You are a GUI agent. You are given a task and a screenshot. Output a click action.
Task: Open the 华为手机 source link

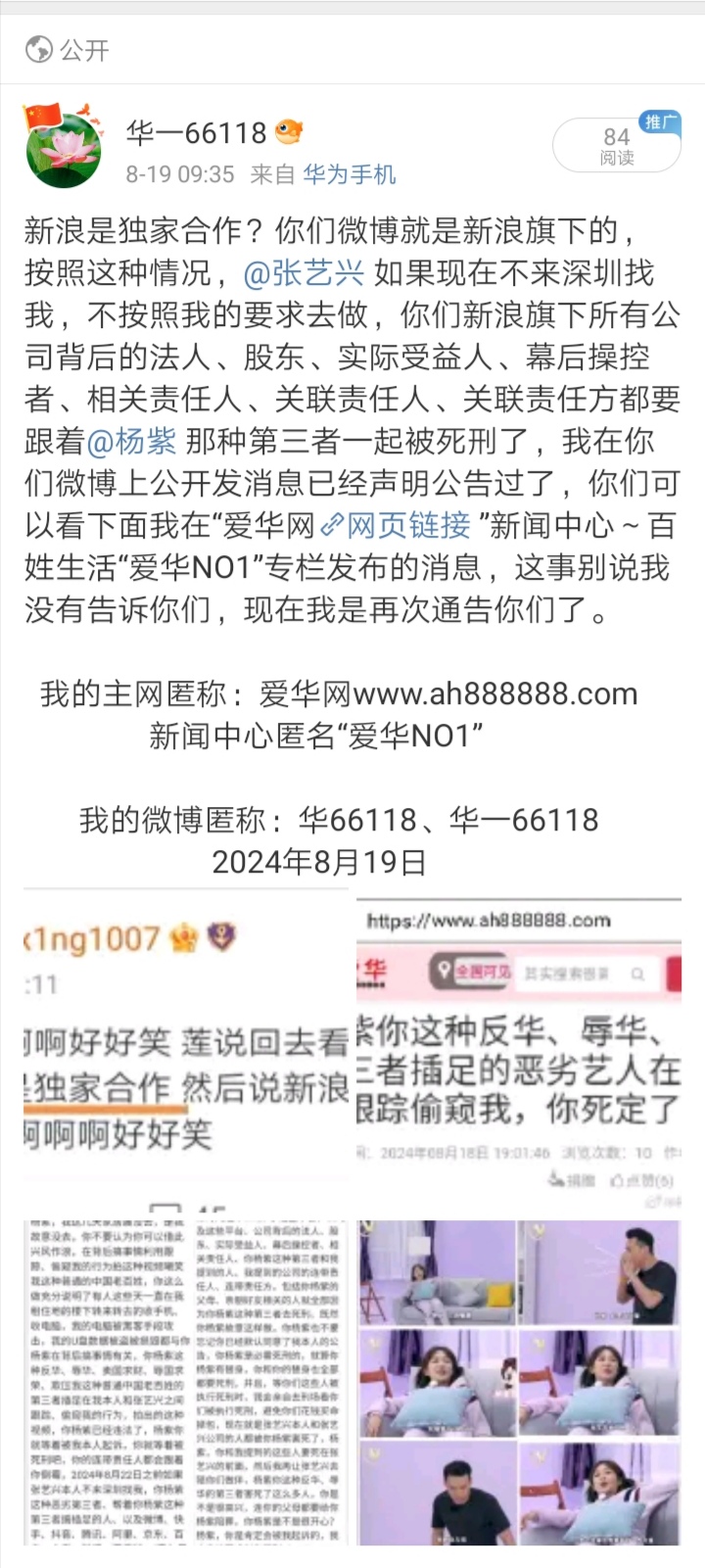(349, 174)
